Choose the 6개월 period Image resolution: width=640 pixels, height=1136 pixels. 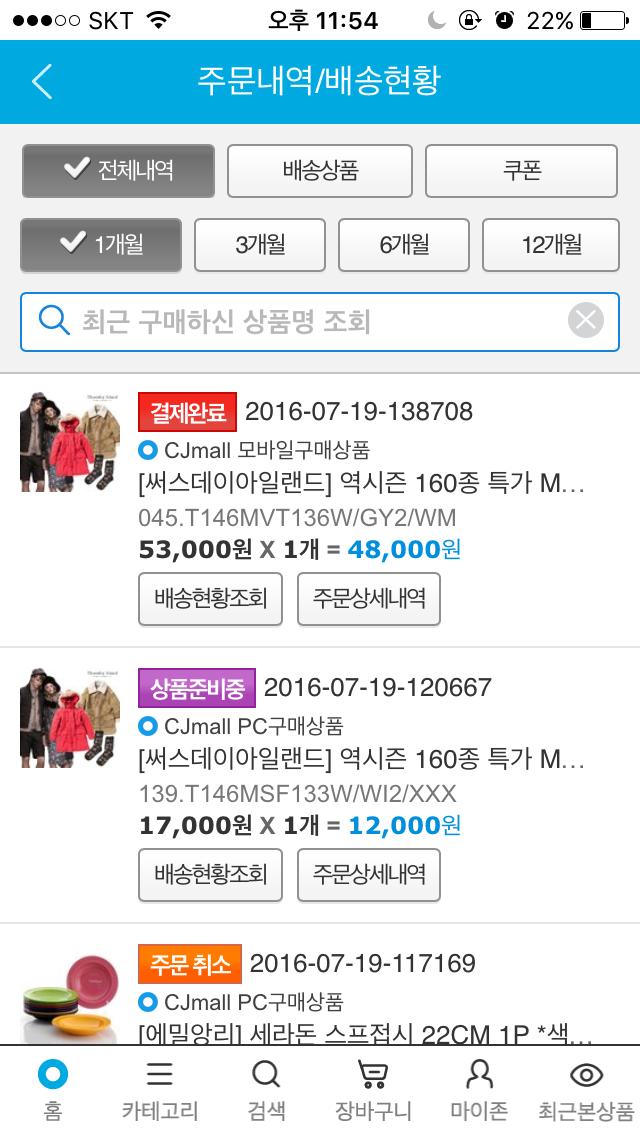404,245
